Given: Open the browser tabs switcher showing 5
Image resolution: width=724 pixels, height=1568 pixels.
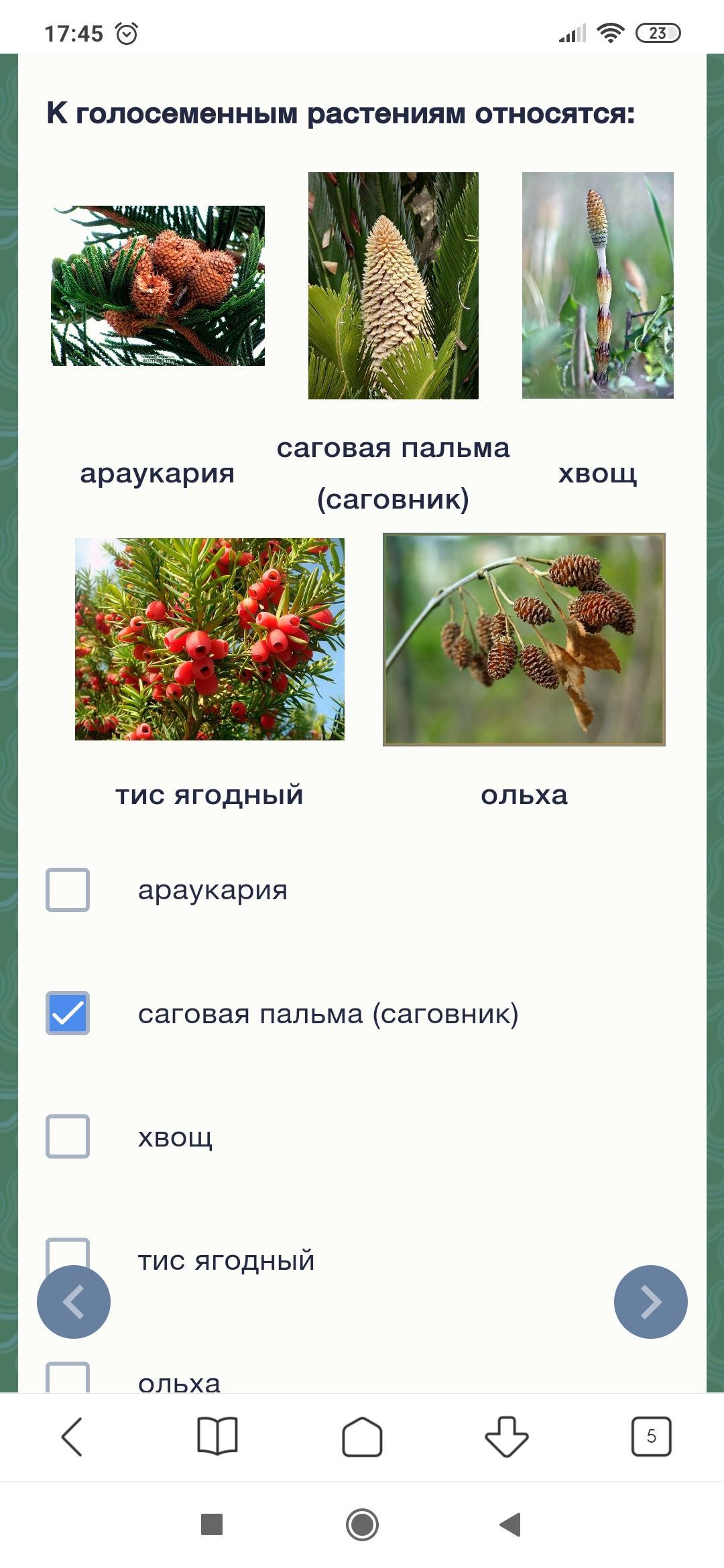Looking at the screenshot, I should pos(651,1437).
